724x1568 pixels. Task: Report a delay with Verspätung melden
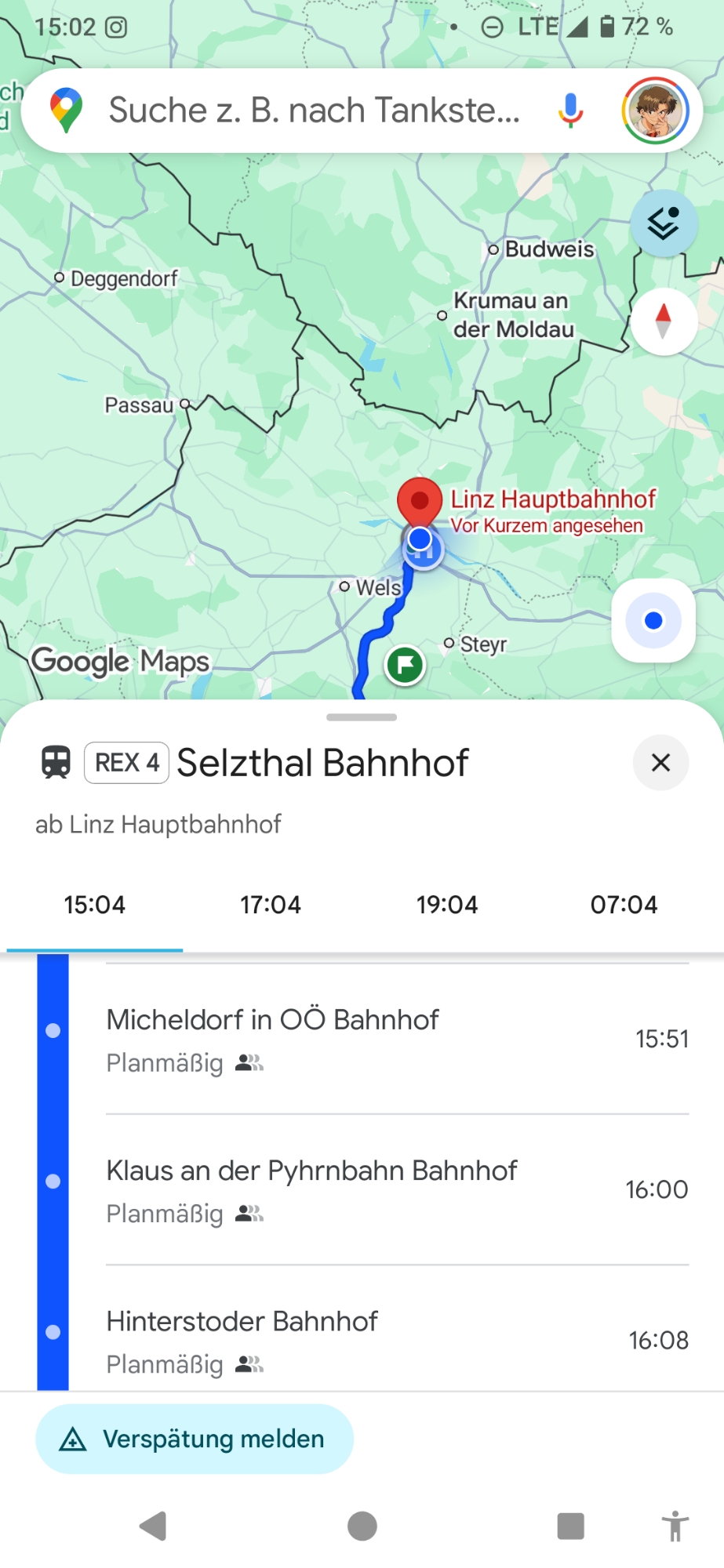tap(195, 1439)
